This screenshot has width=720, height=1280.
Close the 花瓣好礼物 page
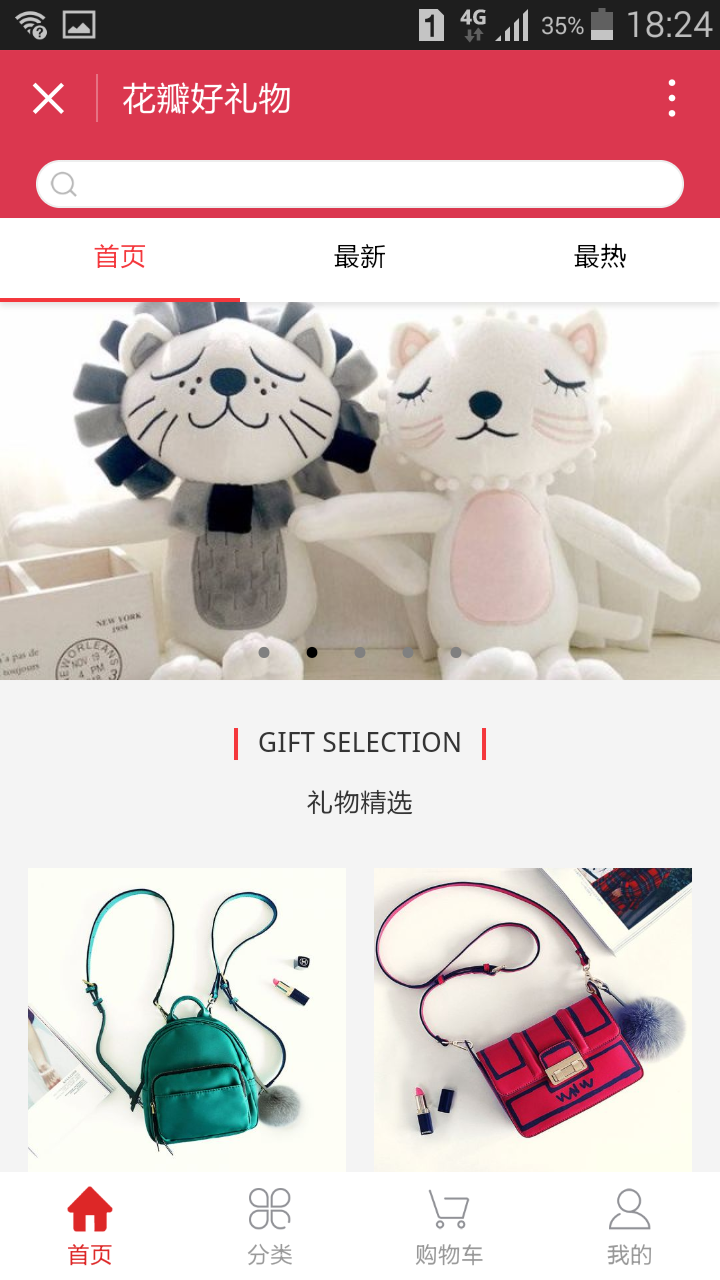pos(48,99)
